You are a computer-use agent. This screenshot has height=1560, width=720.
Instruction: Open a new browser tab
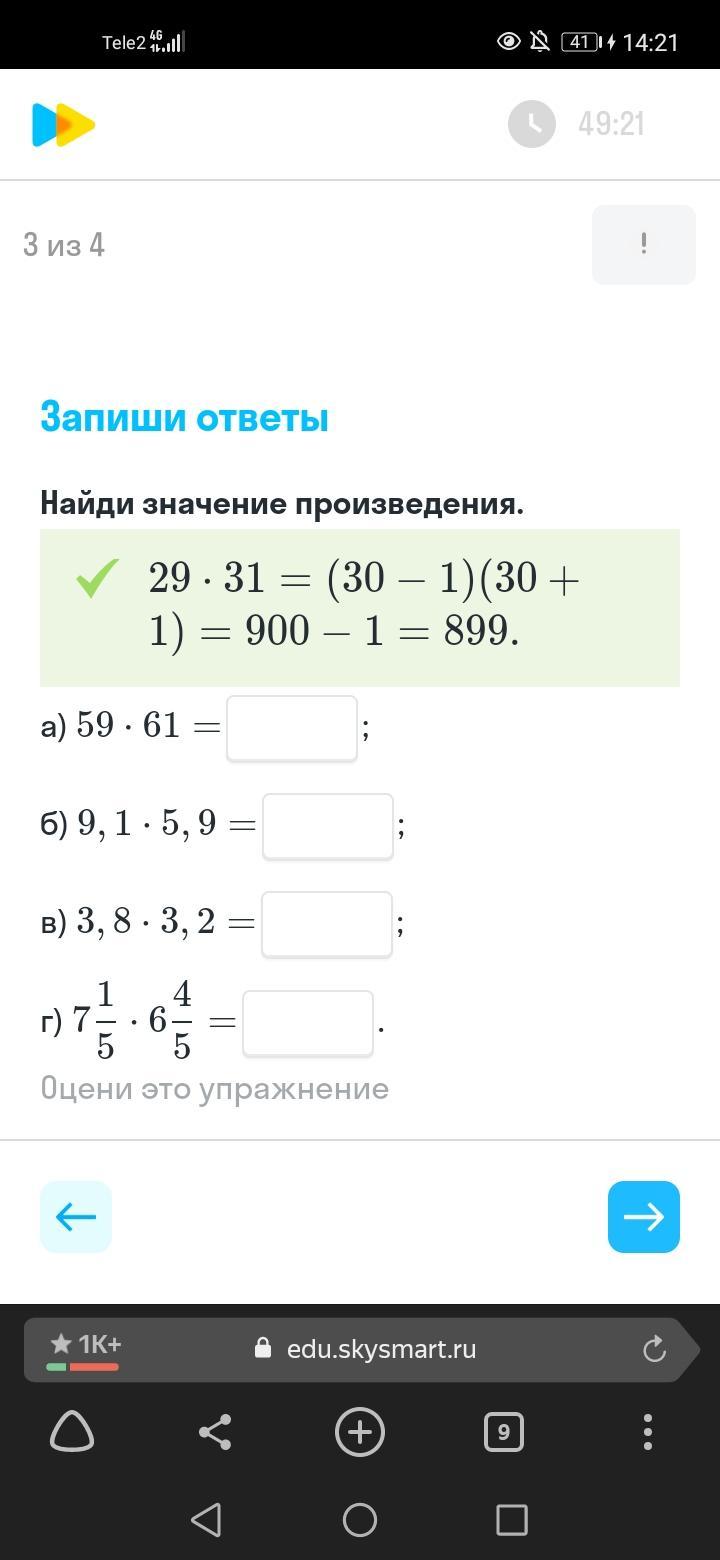click(x=360, y=1432)
